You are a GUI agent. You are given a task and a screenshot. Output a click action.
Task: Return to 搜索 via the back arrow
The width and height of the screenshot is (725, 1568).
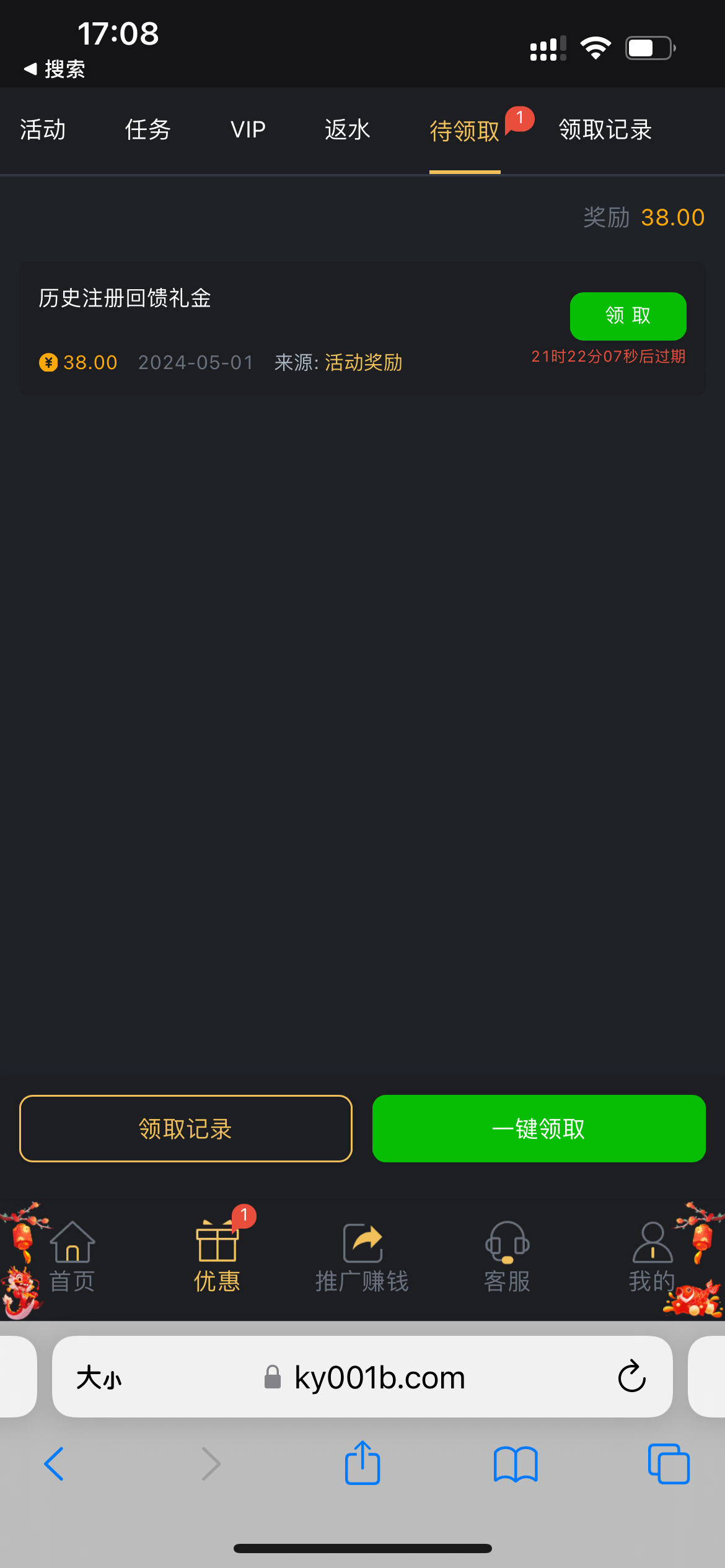pos(55,69)
